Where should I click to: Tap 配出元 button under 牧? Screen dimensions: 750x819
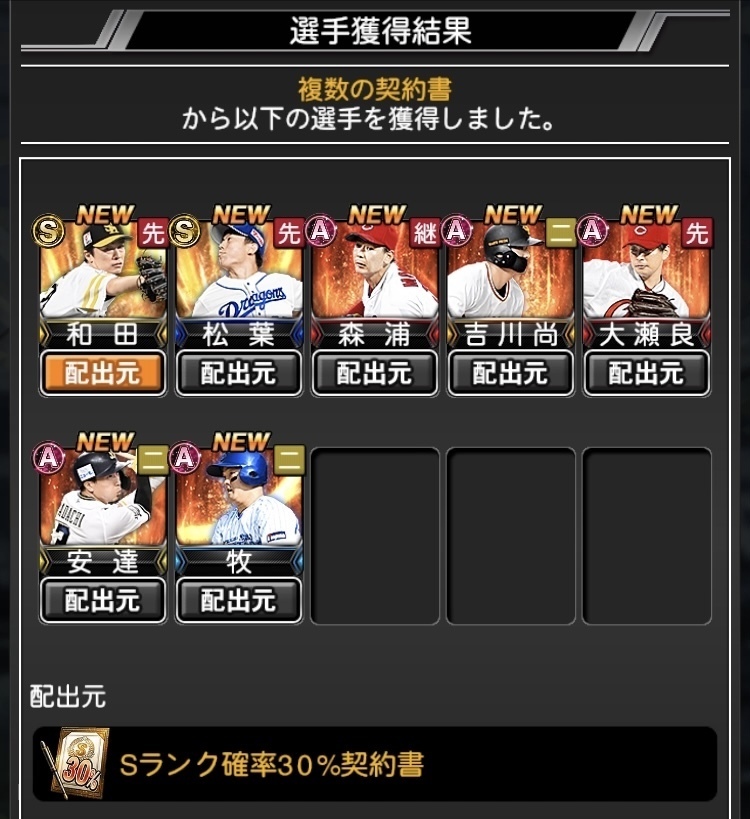point(239,600)
